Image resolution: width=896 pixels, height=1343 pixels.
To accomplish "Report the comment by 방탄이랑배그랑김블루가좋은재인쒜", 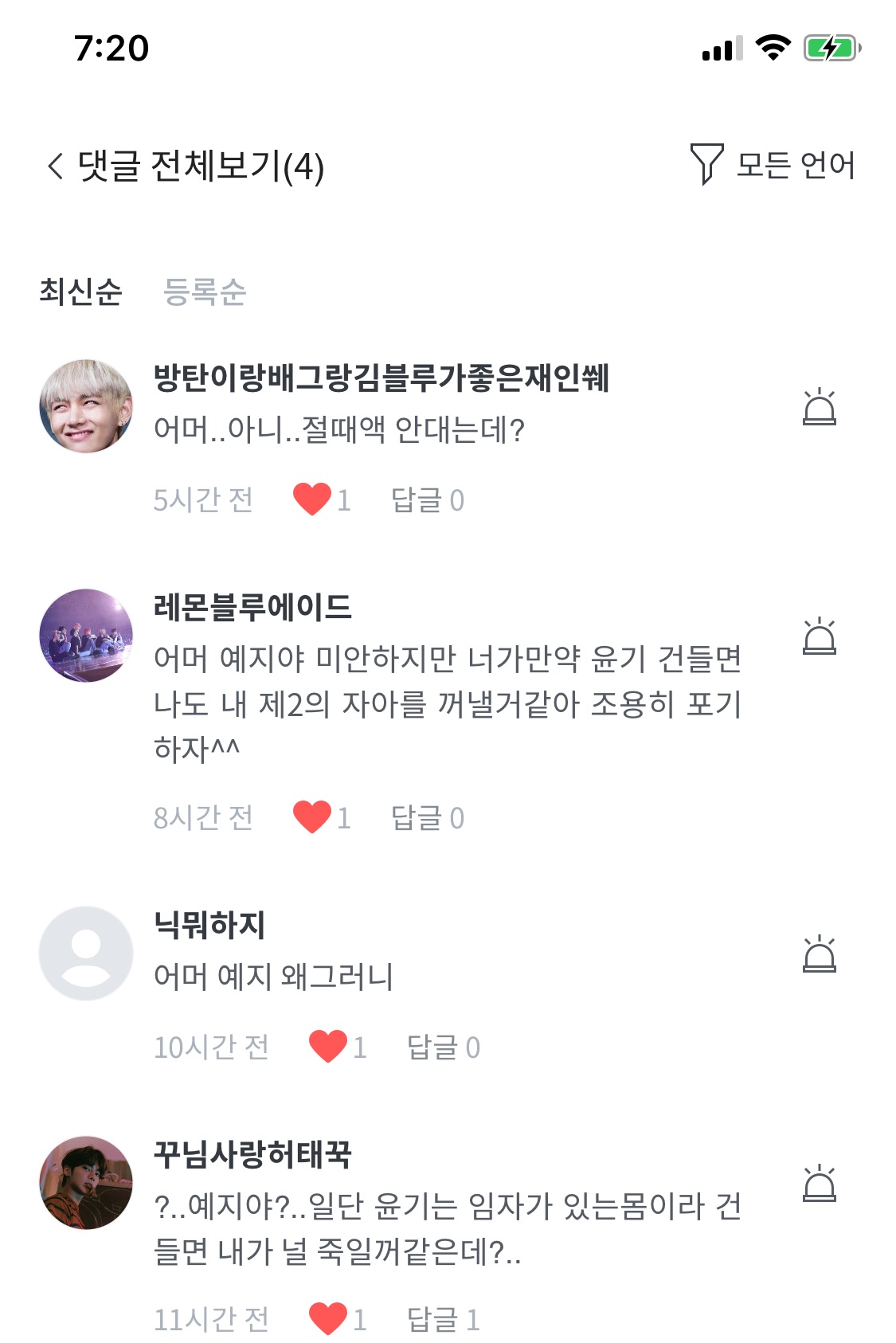I will click(x=819, y=407).
